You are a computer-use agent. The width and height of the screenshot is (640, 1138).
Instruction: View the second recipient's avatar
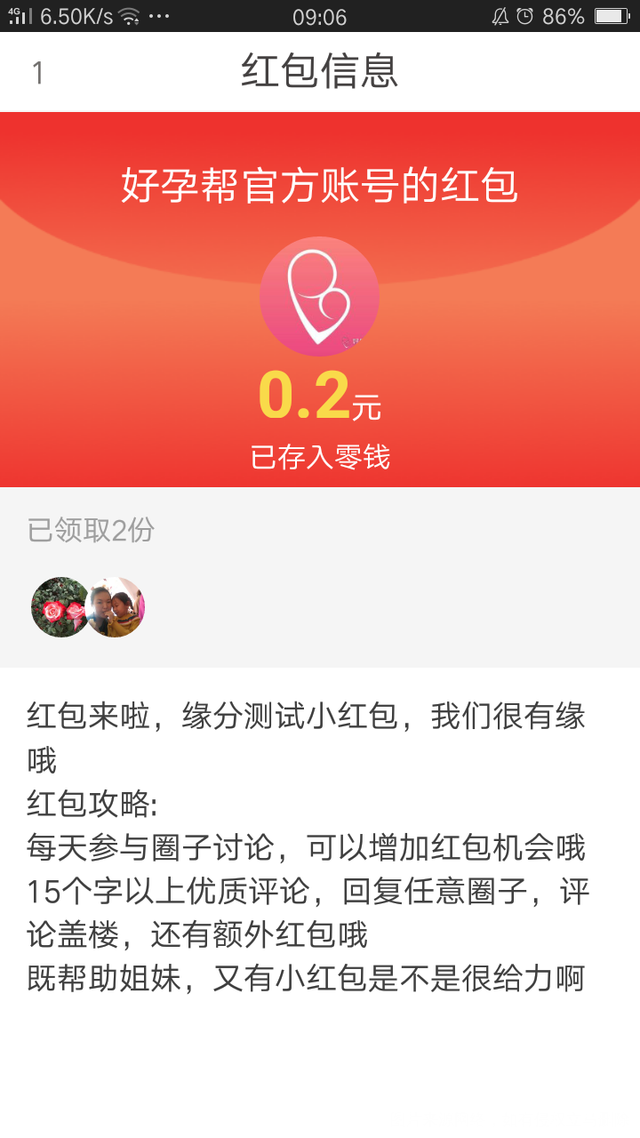click(118, 607)
